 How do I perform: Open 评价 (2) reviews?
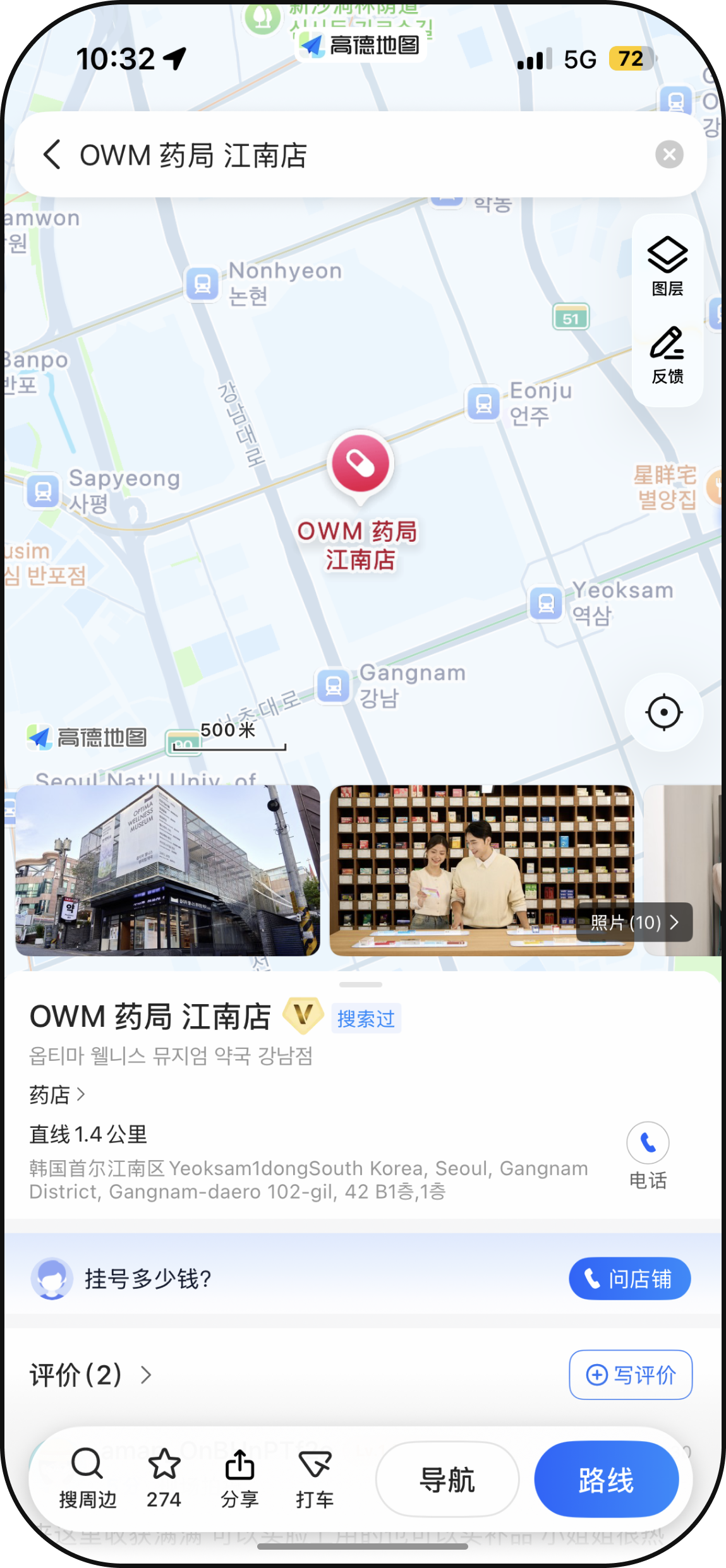point(91,1375)
